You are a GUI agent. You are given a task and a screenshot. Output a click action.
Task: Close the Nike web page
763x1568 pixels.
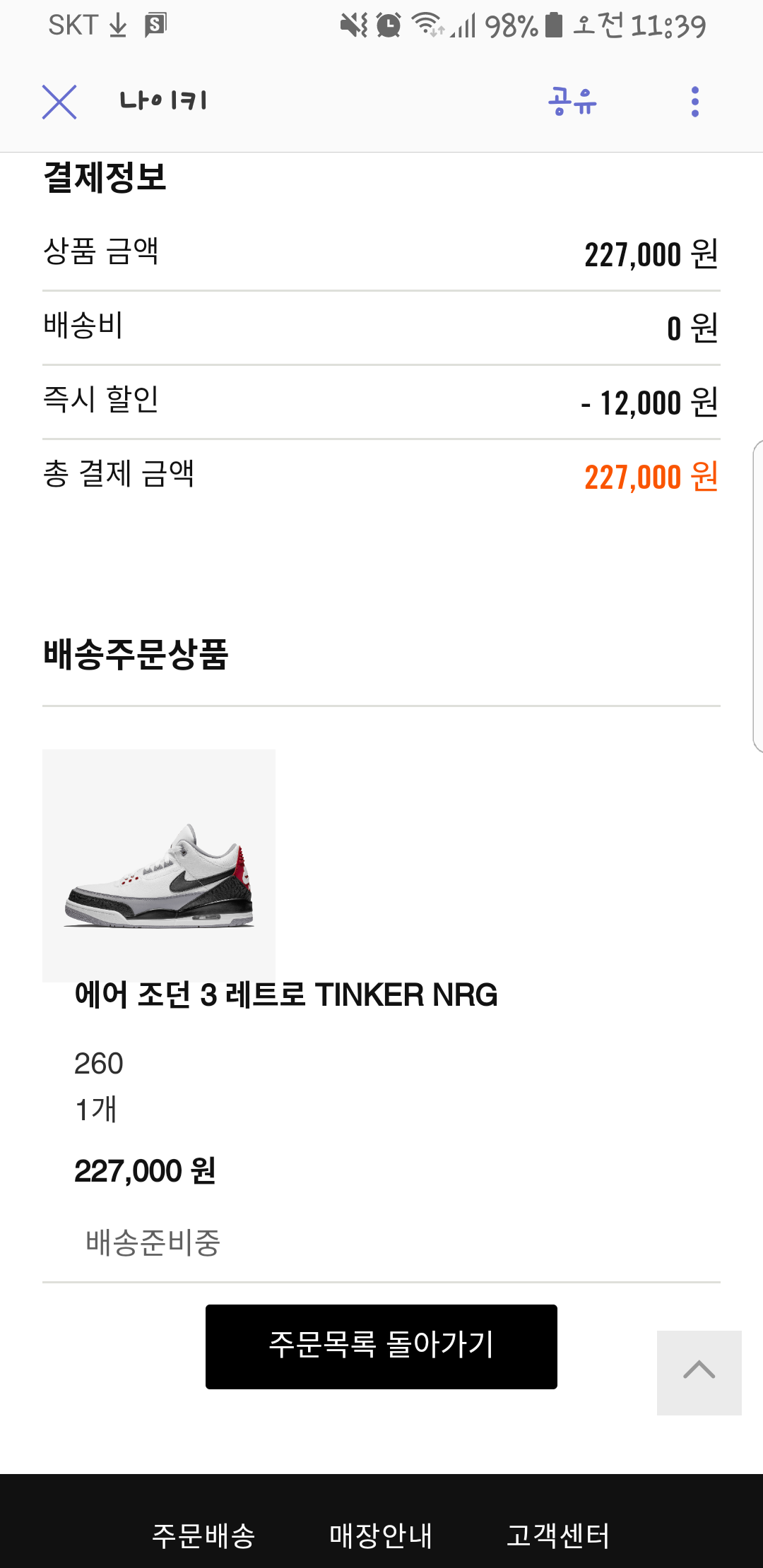[x=59, y=102]
